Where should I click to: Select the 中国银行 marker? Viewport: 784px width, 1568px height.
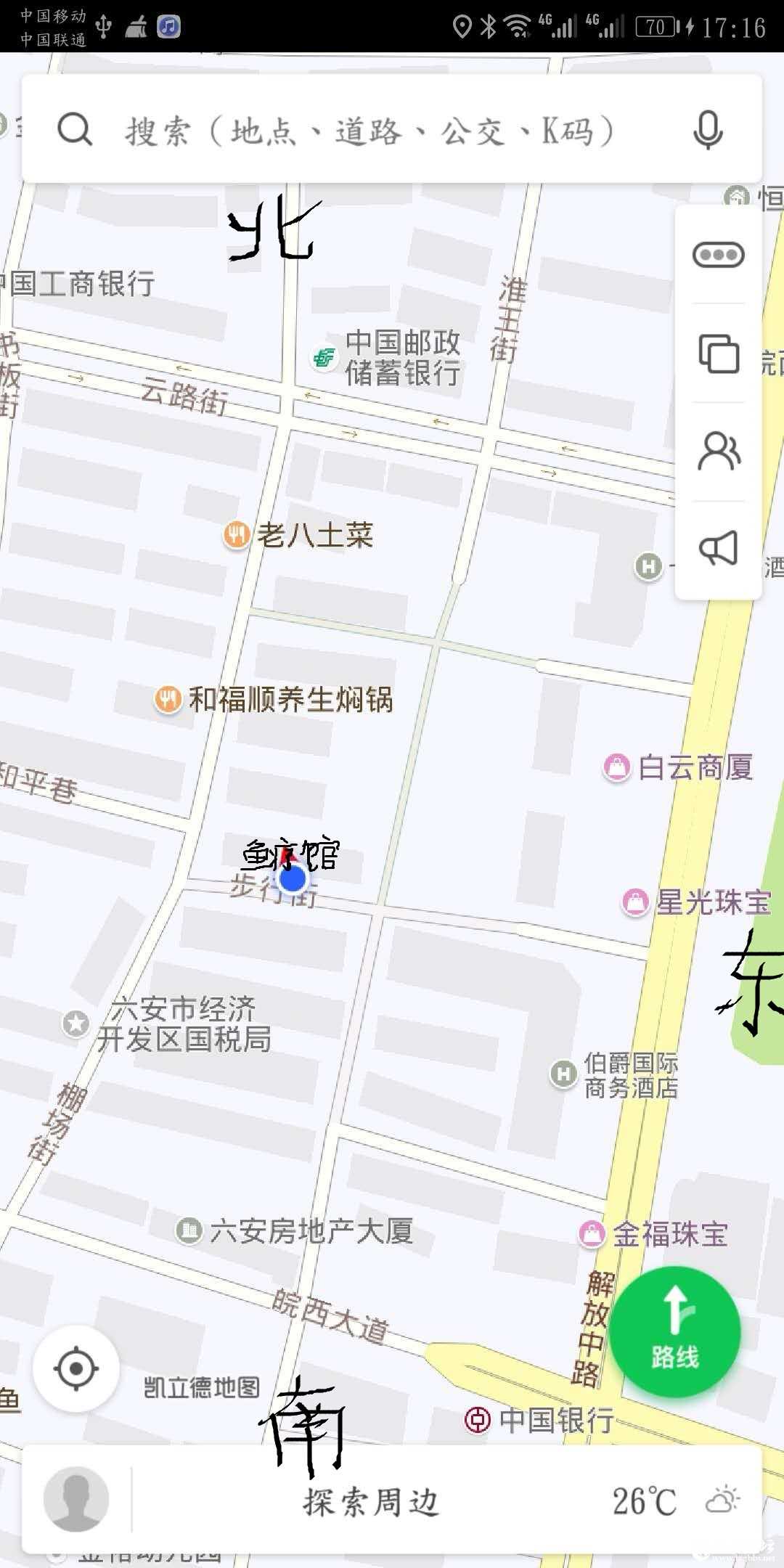coord(478,1419)
